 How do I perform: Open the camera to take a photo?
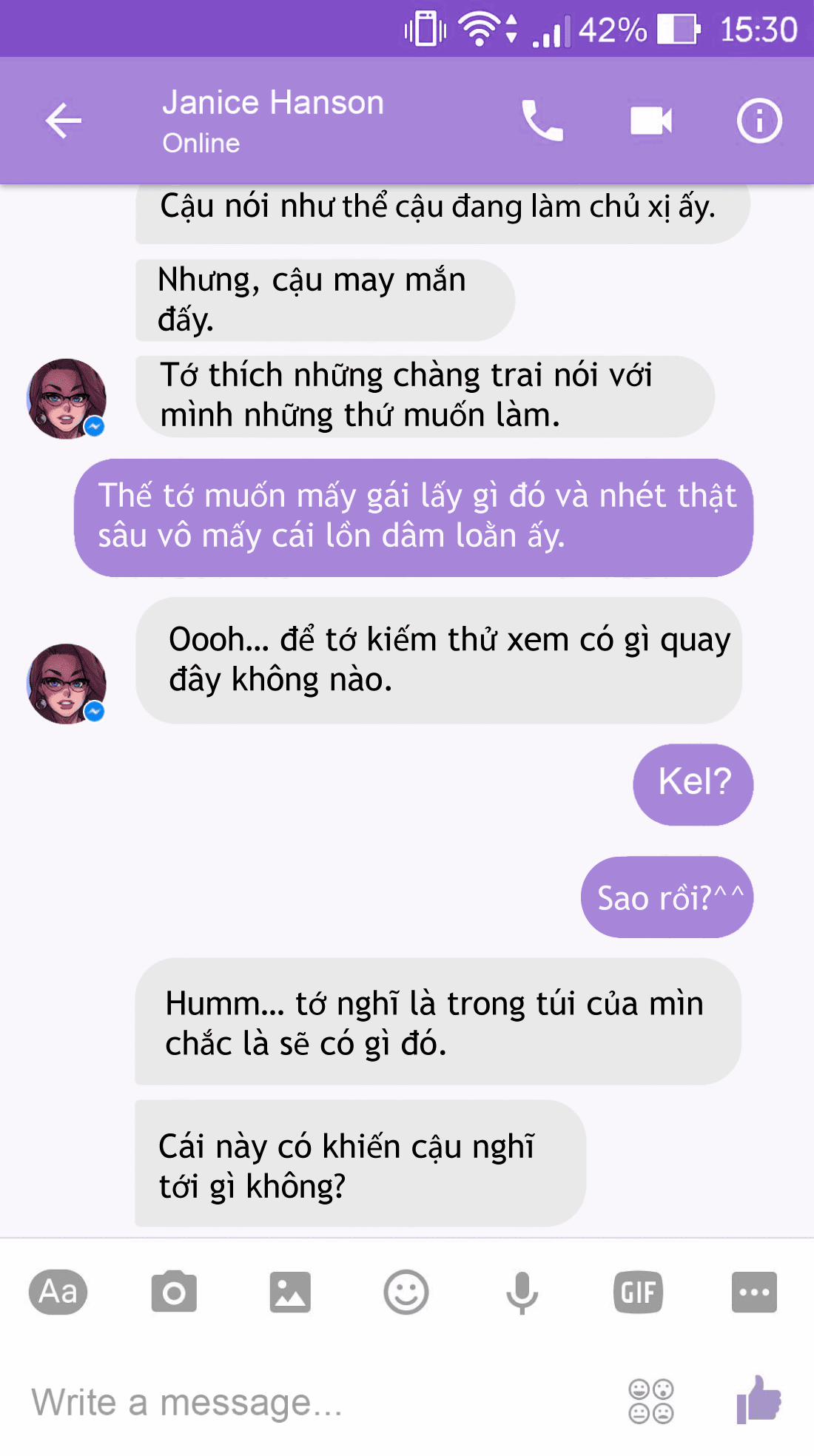175,1292
